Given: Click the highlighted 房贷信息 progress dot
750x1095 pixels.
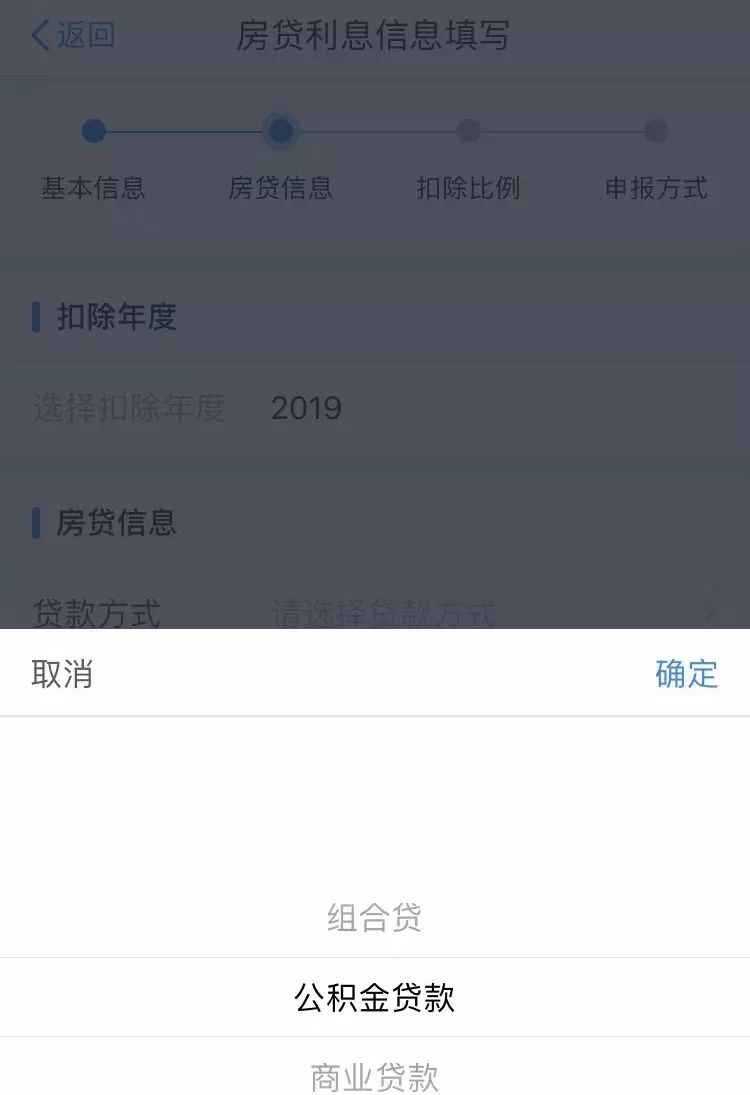Looking at the screenshot, I should (281, 129).
